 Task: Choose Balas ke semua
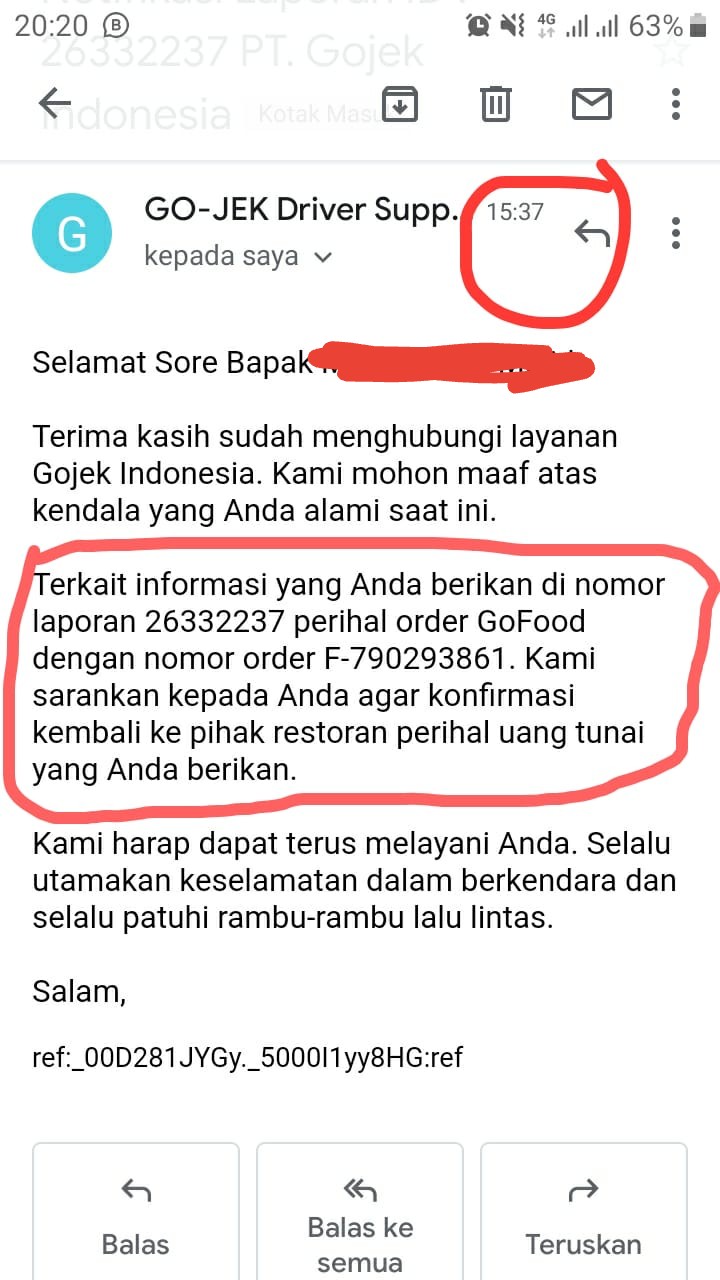360,1215
